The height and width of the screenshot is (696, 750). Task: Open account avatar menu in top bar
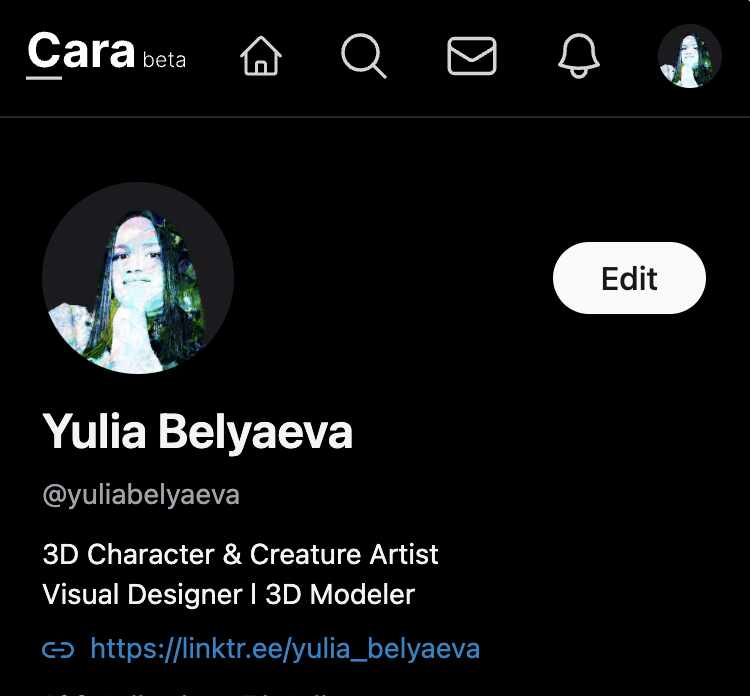[x=690, y=56]
